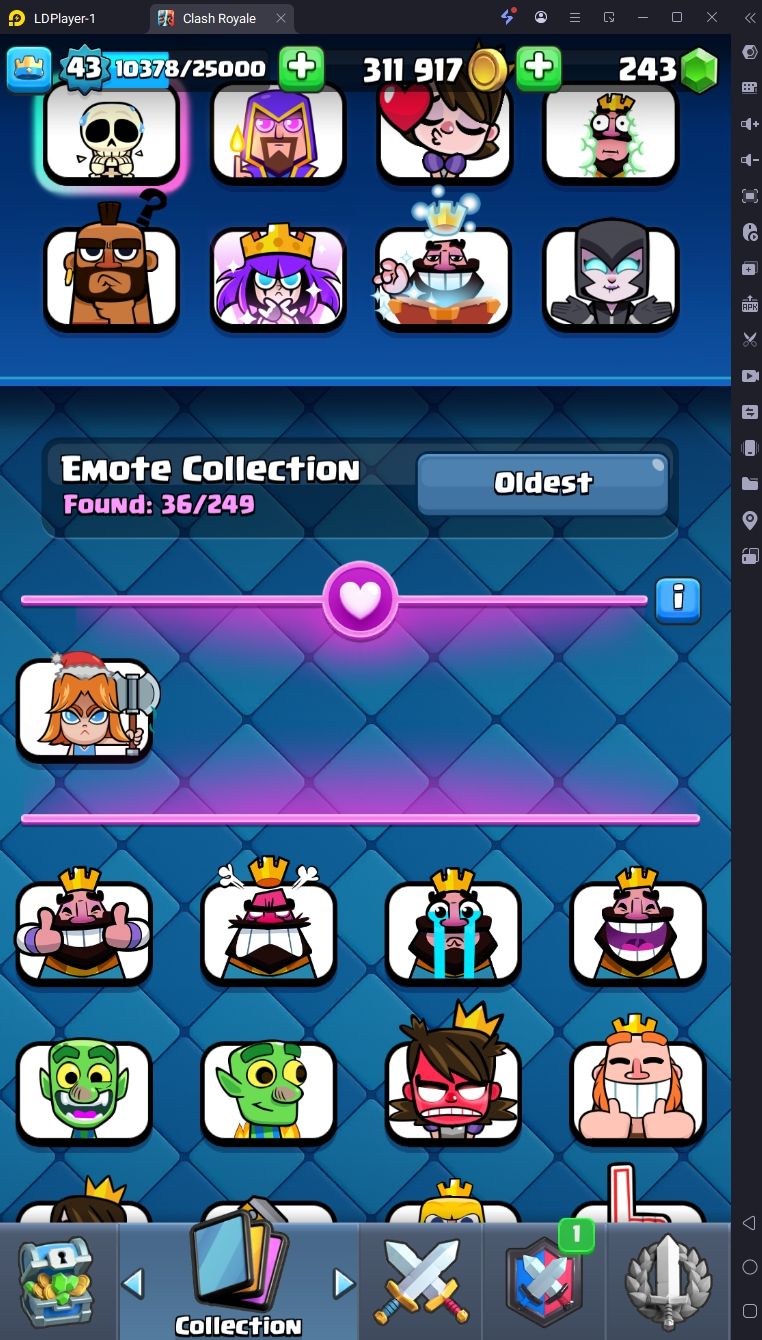Open the Events laurel sword tab
Screen dimensions: 762x1340
(668, 1282)
